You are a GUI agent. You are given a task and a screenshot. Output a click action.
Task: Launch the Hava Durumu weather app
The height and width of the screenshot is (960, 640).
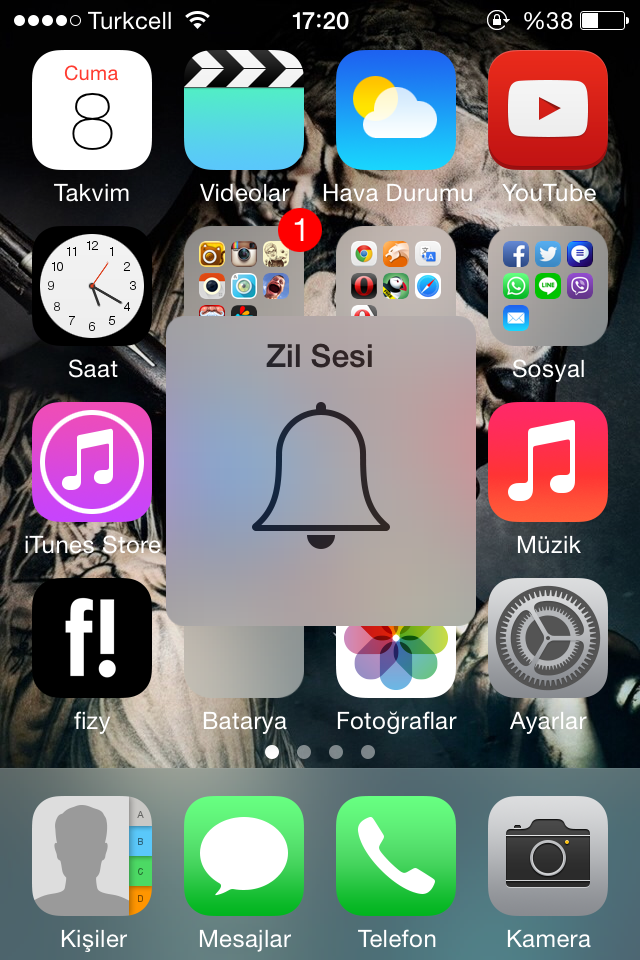coord(396,110)
